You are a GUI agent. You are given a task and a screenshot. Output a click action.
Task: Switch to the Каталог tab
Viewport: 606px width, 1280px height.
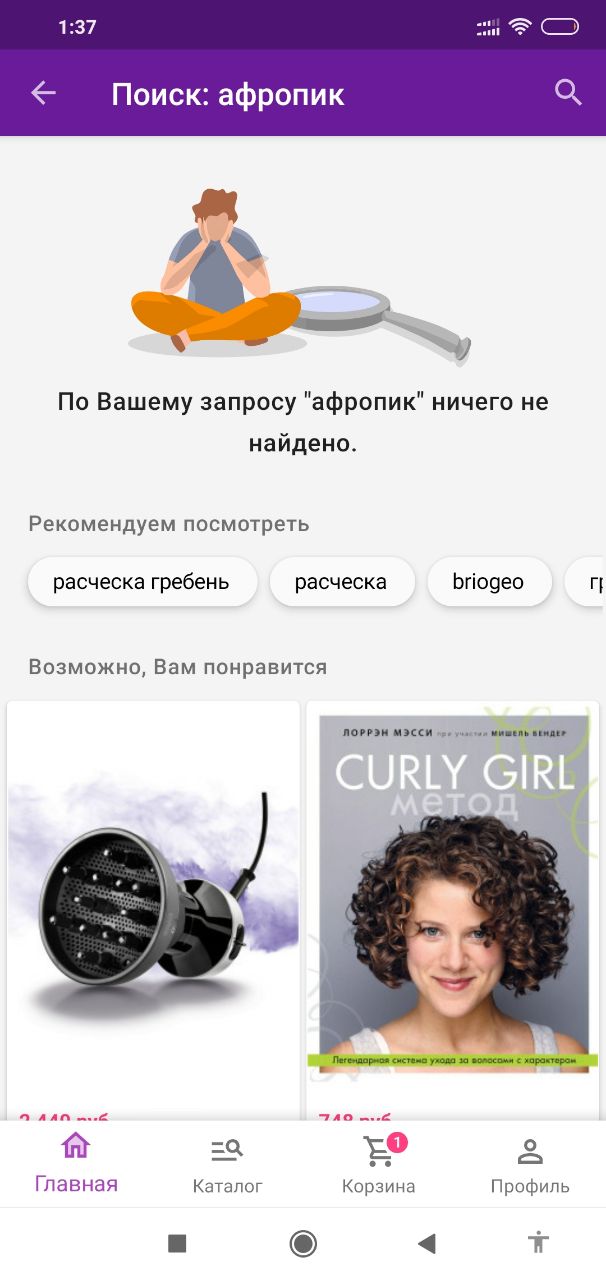228,1165
